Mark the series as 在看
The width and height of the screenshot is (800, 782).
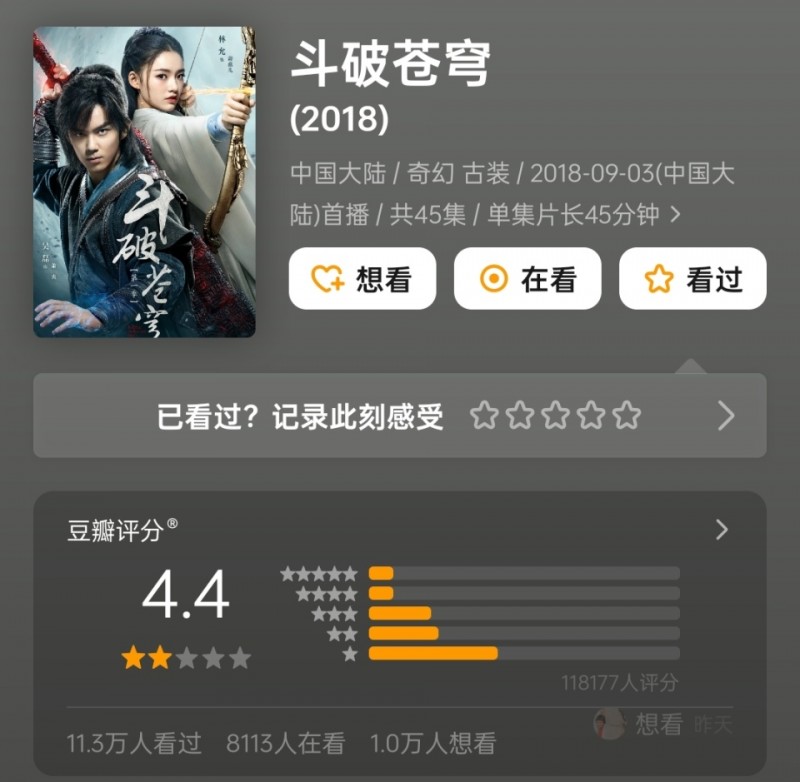527,279
